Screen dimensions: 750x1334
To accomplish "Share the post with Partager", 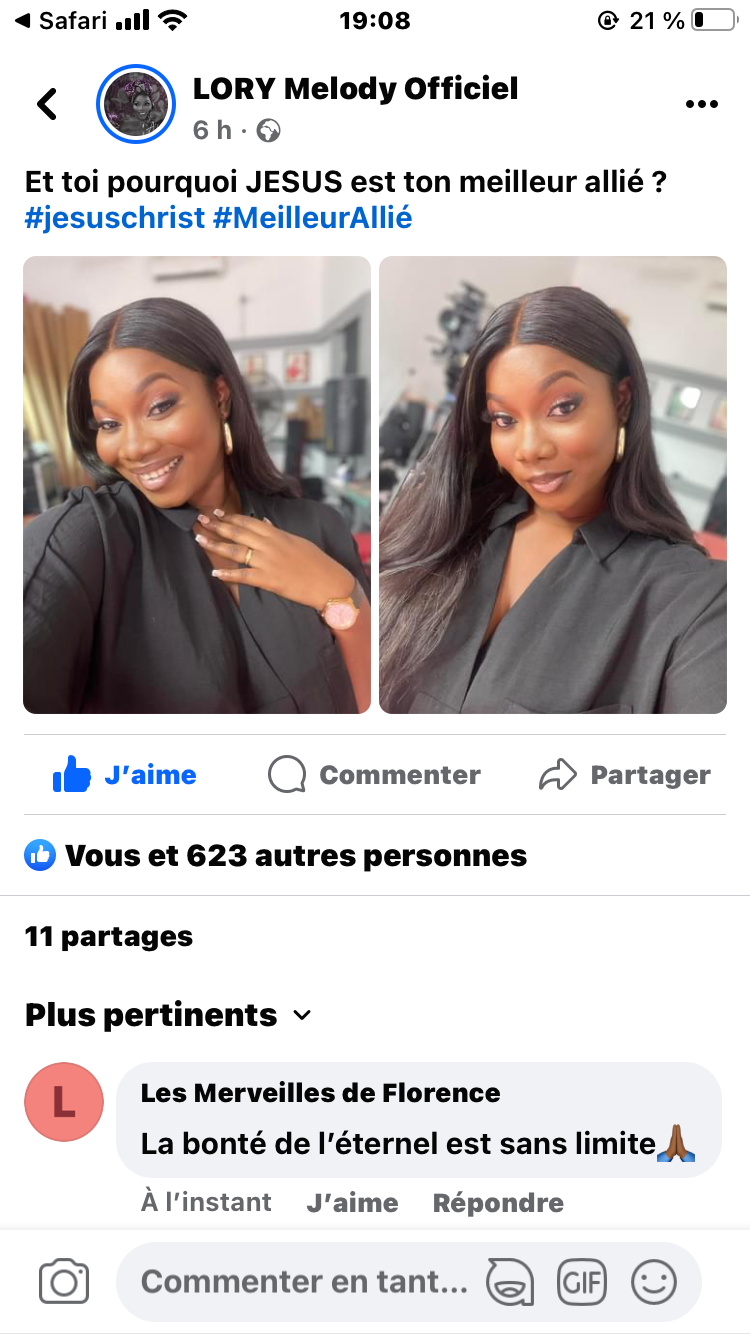I will tap(624, 775).
